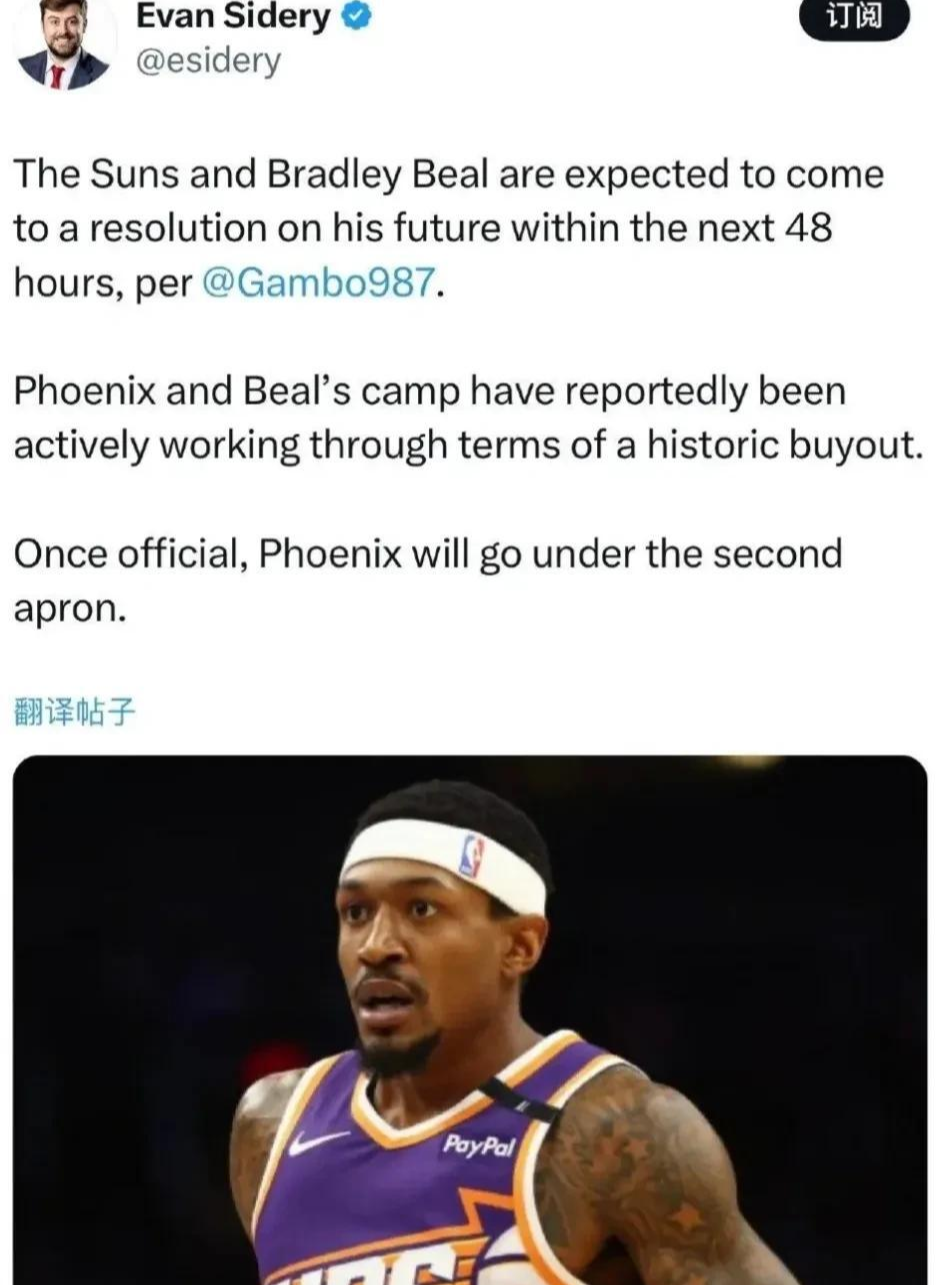Open the attached photo in the post
Viewport: 942px width, 1285px height.
coord(470,1020)
